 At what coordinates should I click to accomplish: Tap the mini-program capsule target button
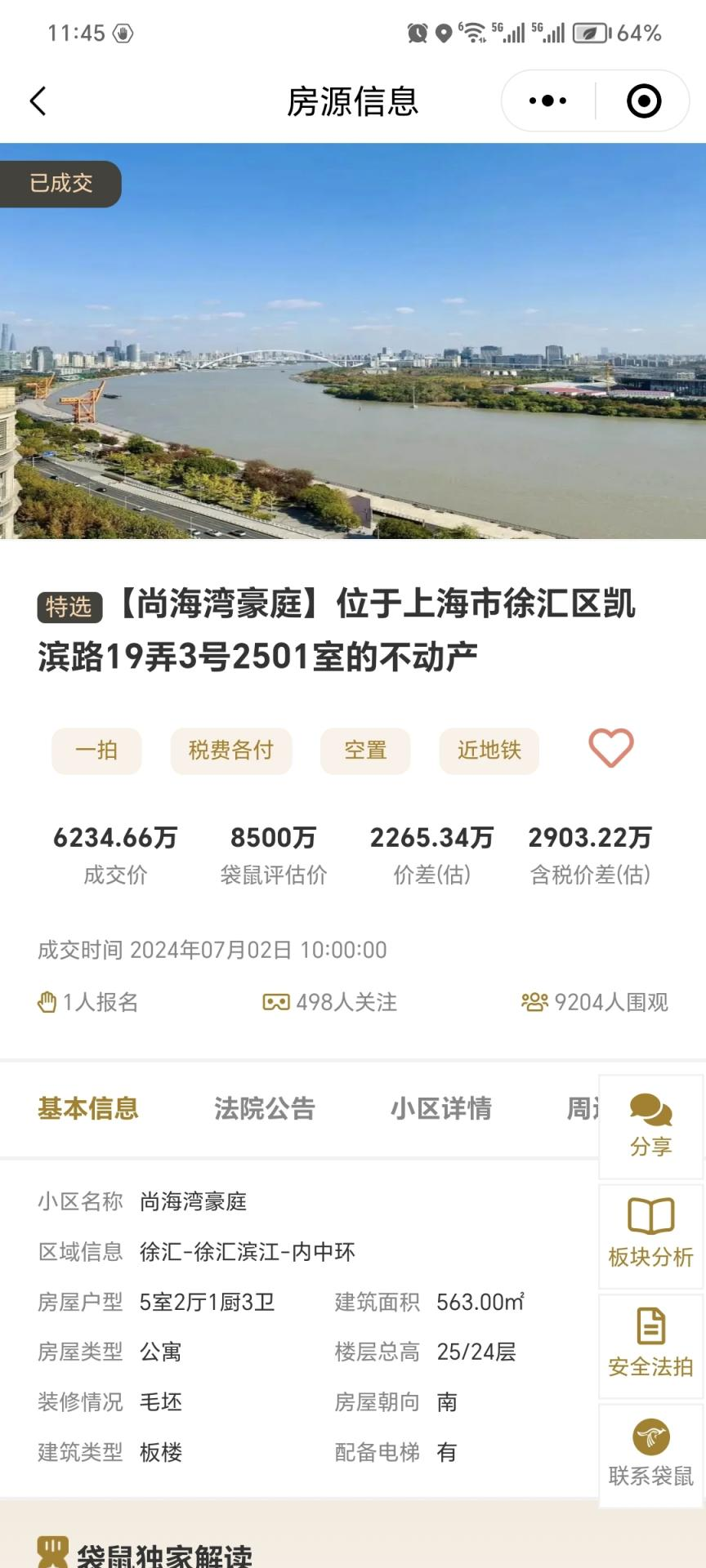pyautogui.click(x=643, y=100)
